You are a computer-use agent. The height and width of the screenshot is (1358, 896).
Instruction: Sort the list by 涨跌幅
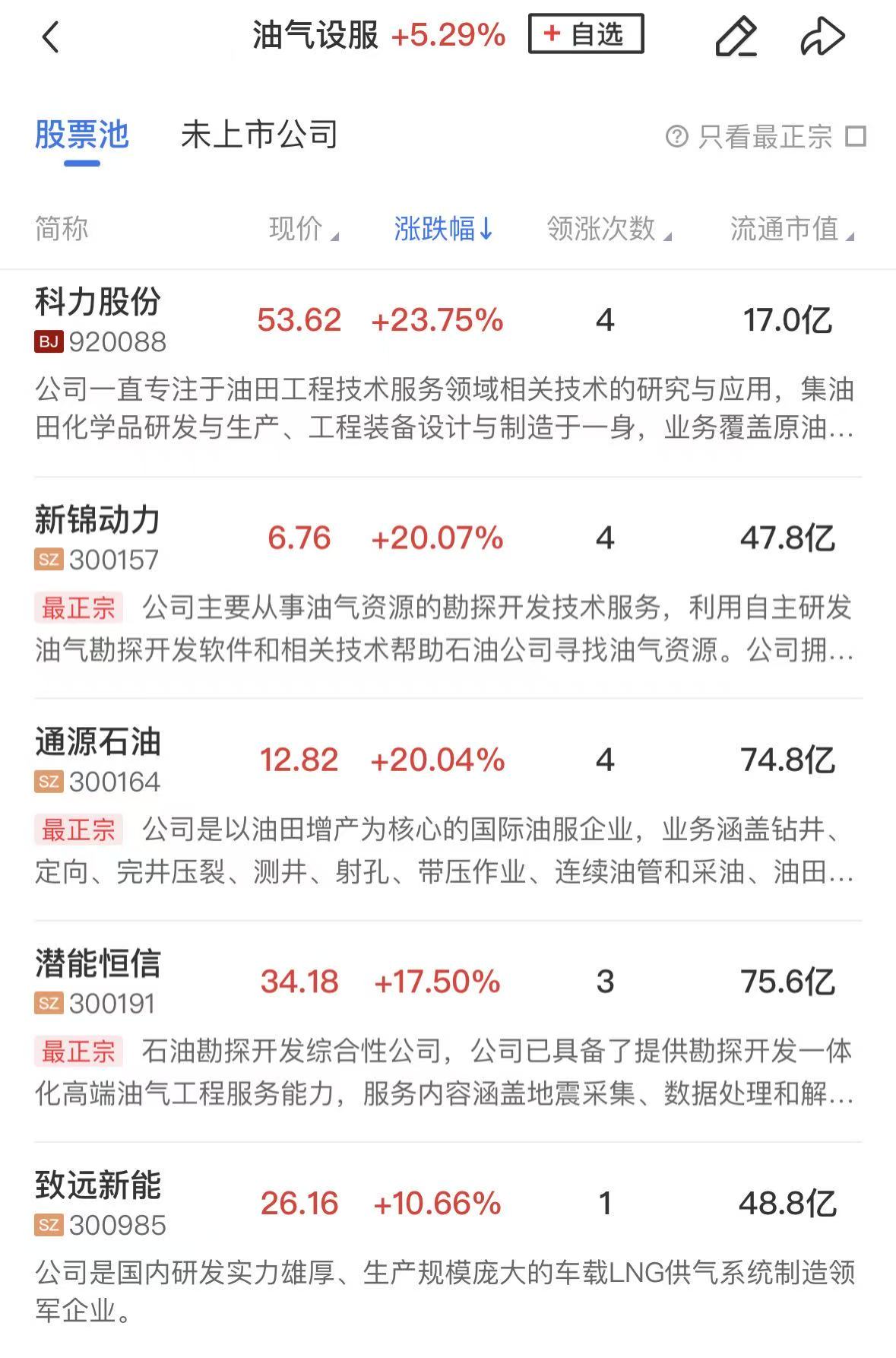pyautogui.click(x=443, y=228)
